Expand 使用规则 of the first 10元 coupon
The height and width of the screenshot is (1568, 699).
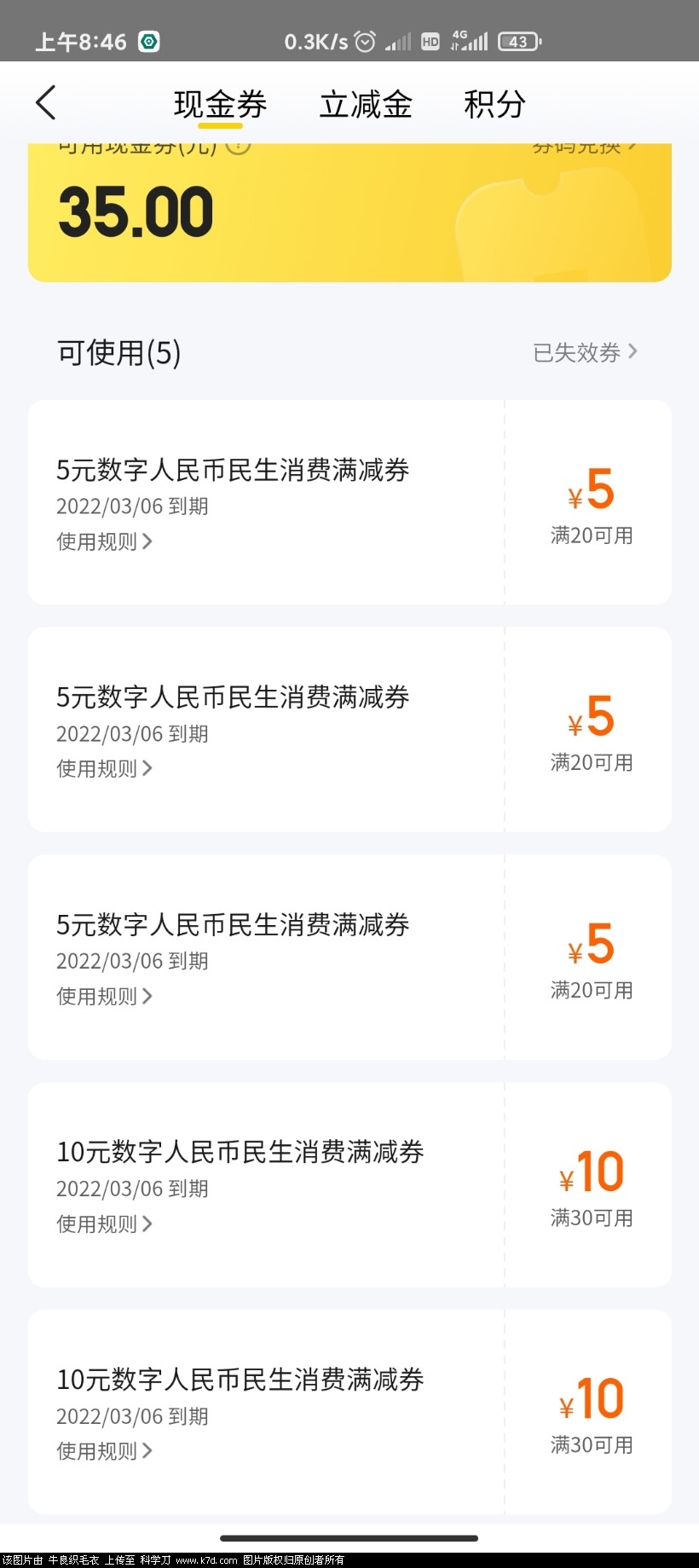(x=104, y=1224)
